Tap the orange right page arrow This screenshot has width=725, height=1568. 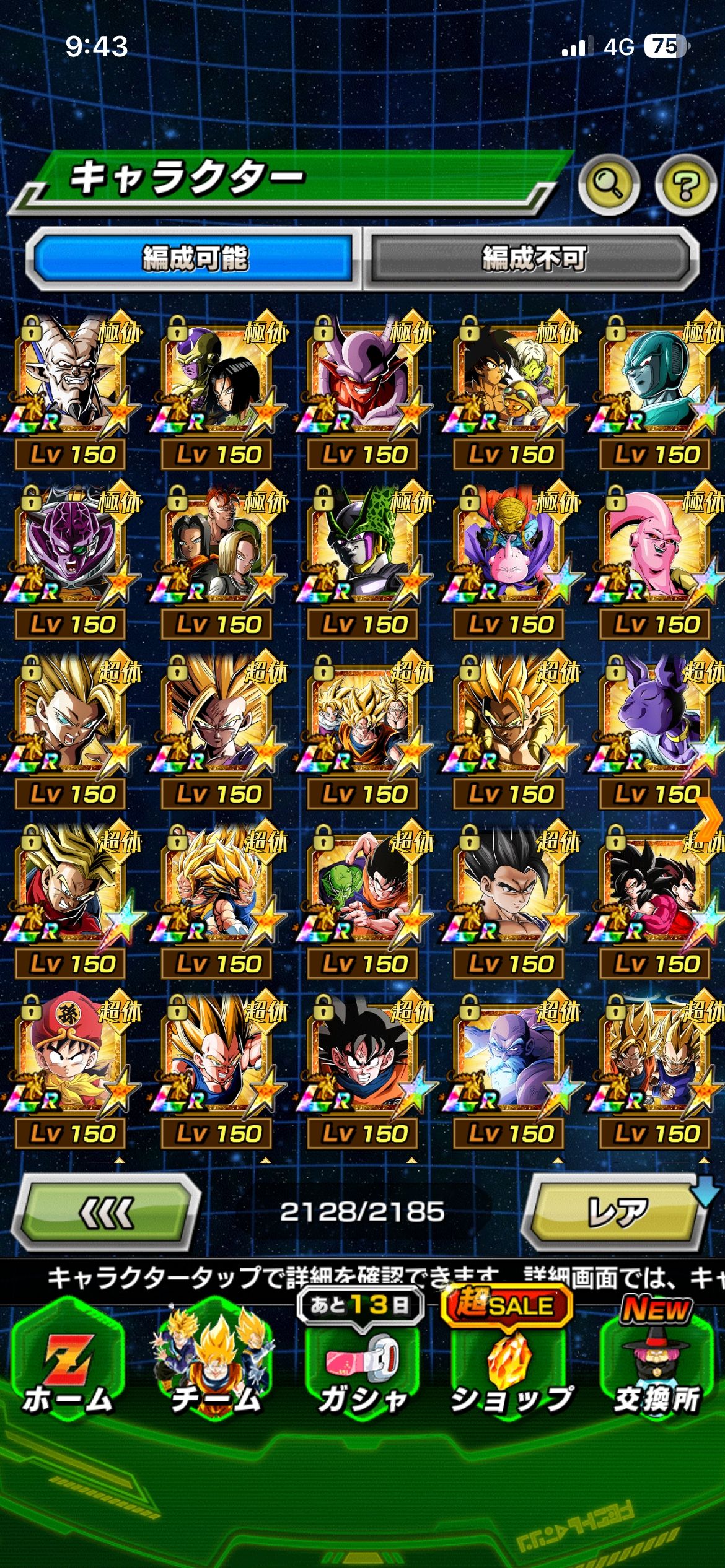click(710, 817)
